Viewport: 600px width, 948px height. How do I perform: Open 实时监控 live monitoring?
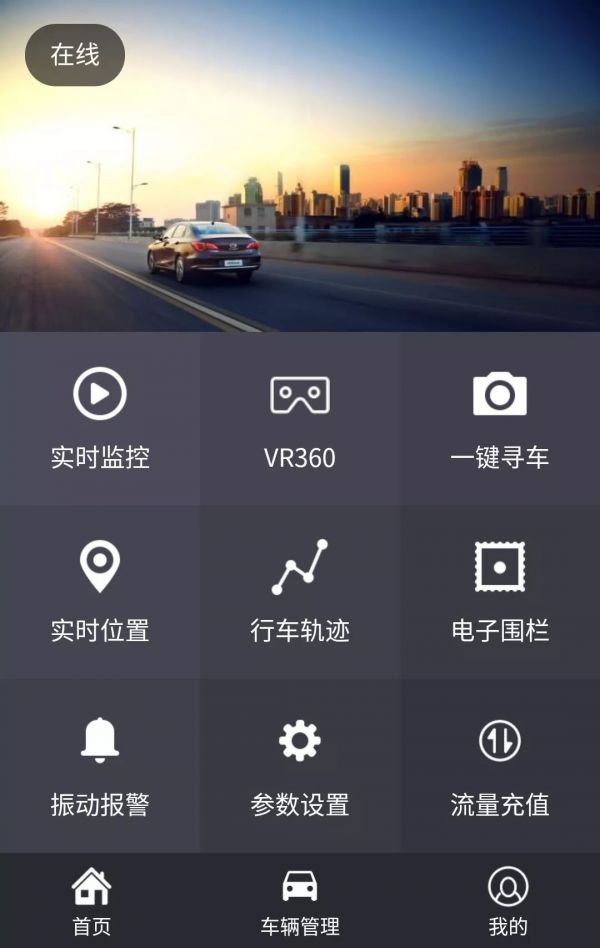click(x=100, y=418)
